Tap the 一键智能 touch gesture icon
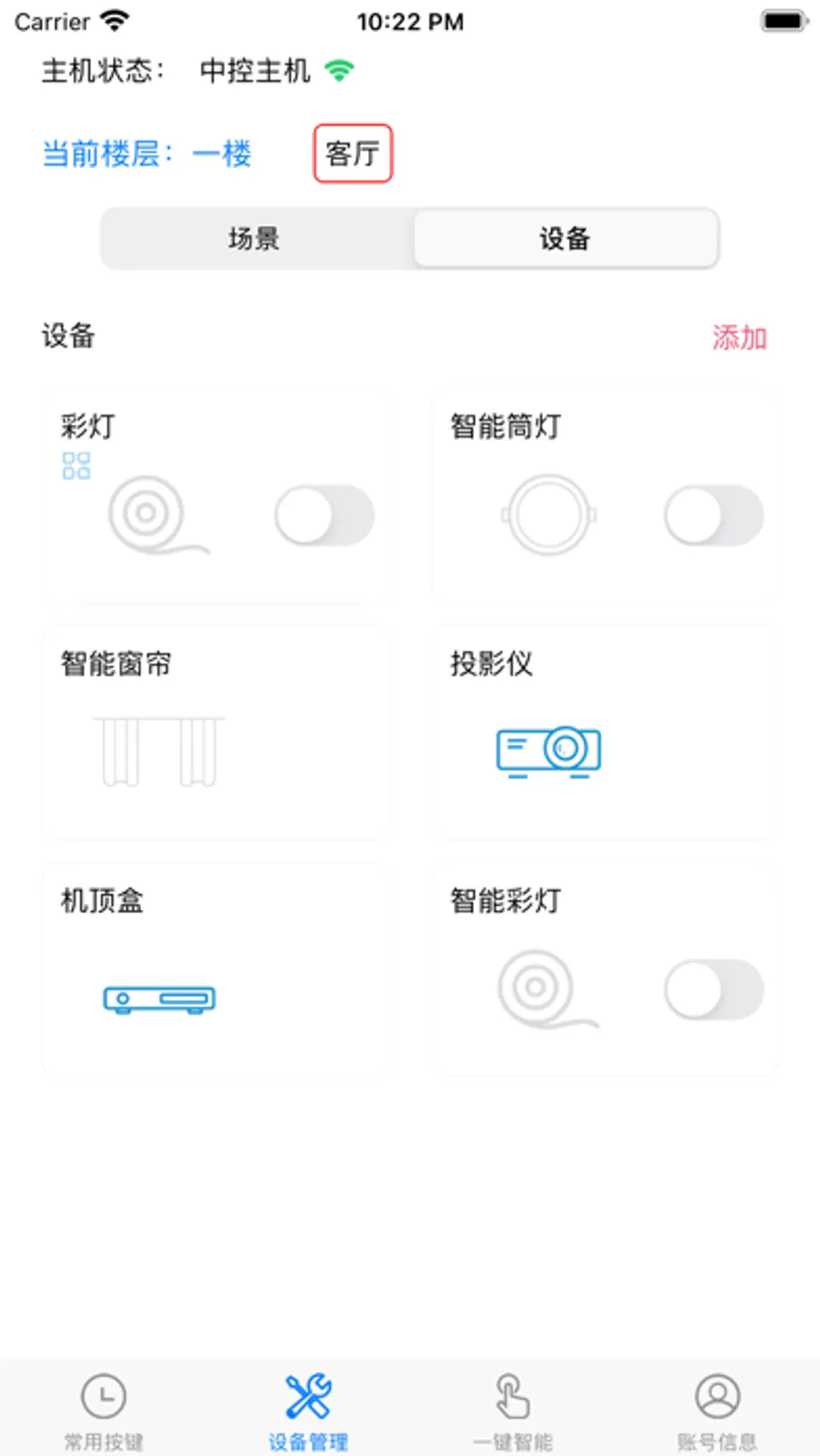This screenshot has width=820, height=1456. (x=512, y=1396)
